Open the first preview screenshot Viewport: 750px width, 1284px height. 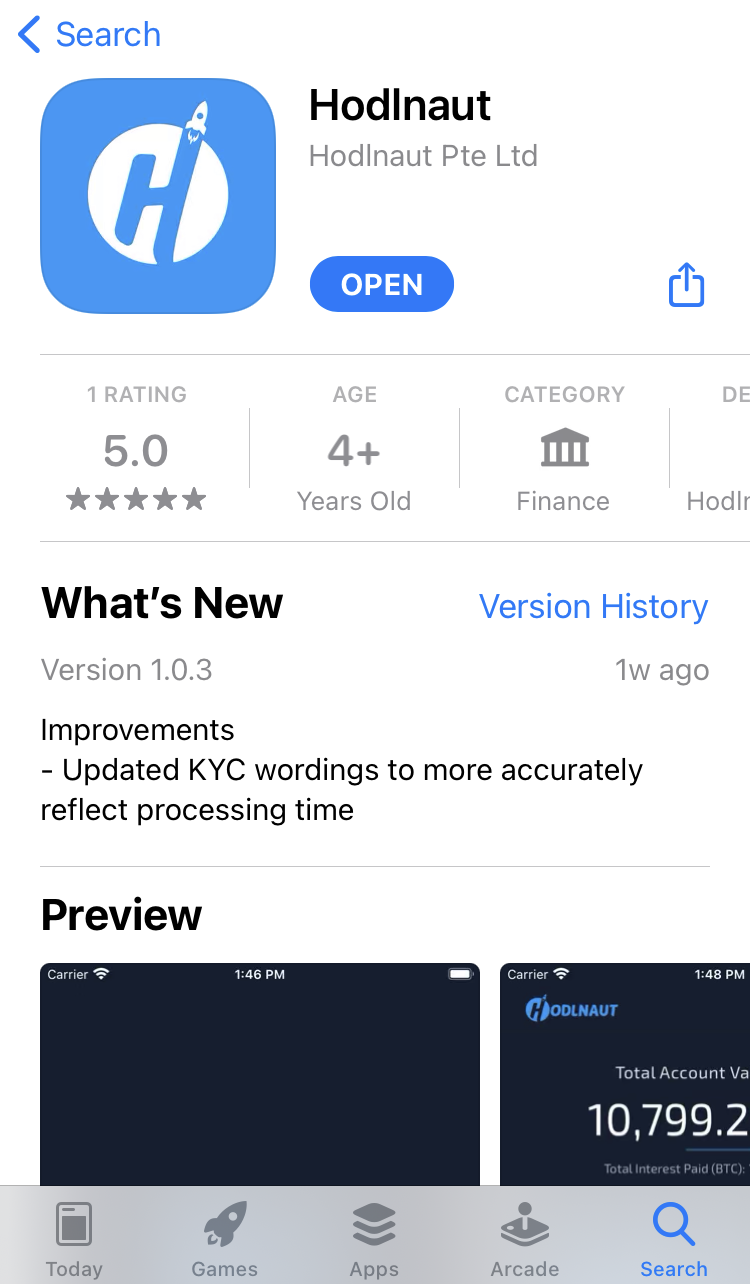(260, 1074)
